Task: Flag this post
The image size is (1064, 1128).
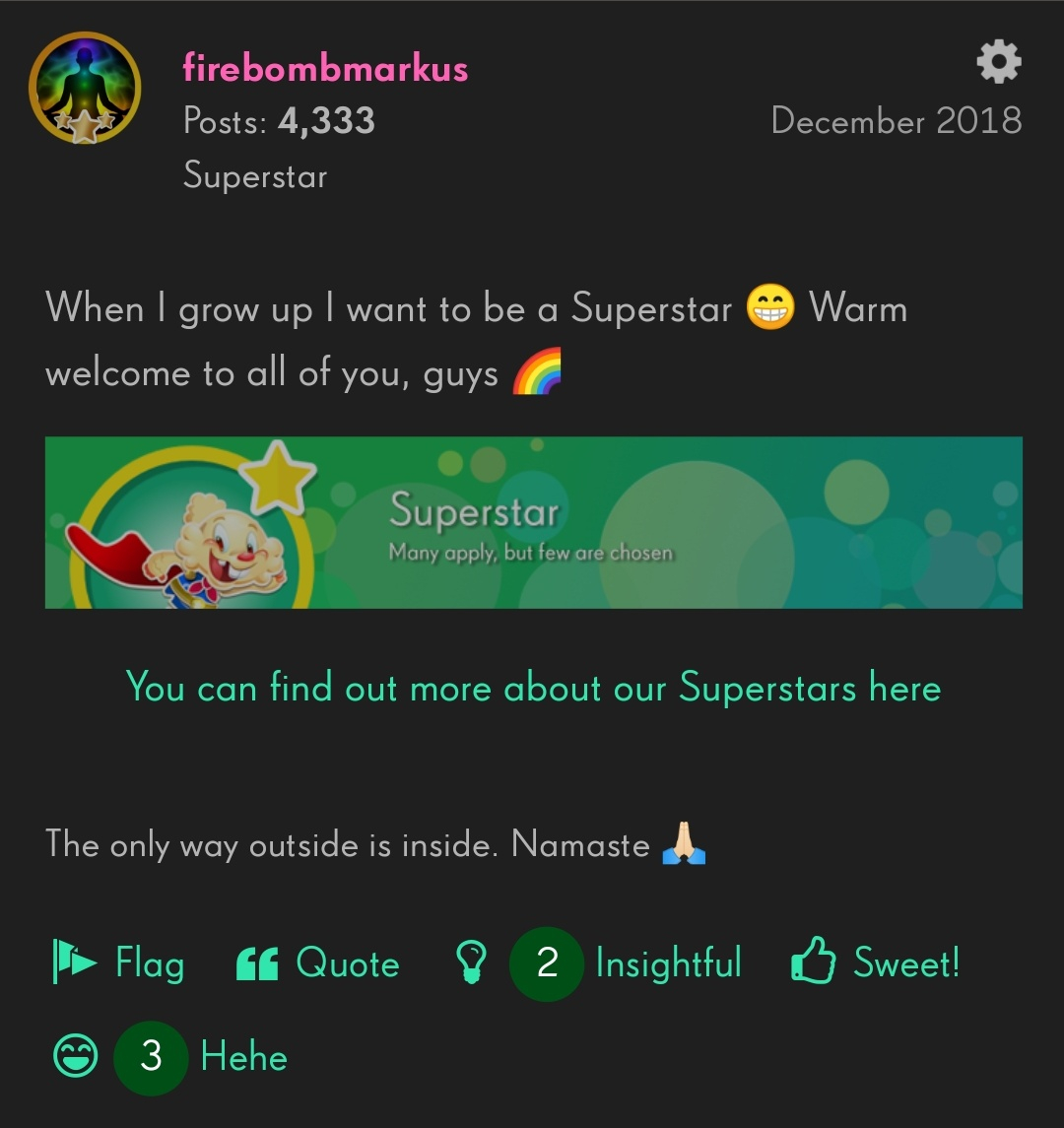Action: tap(117, 962)
